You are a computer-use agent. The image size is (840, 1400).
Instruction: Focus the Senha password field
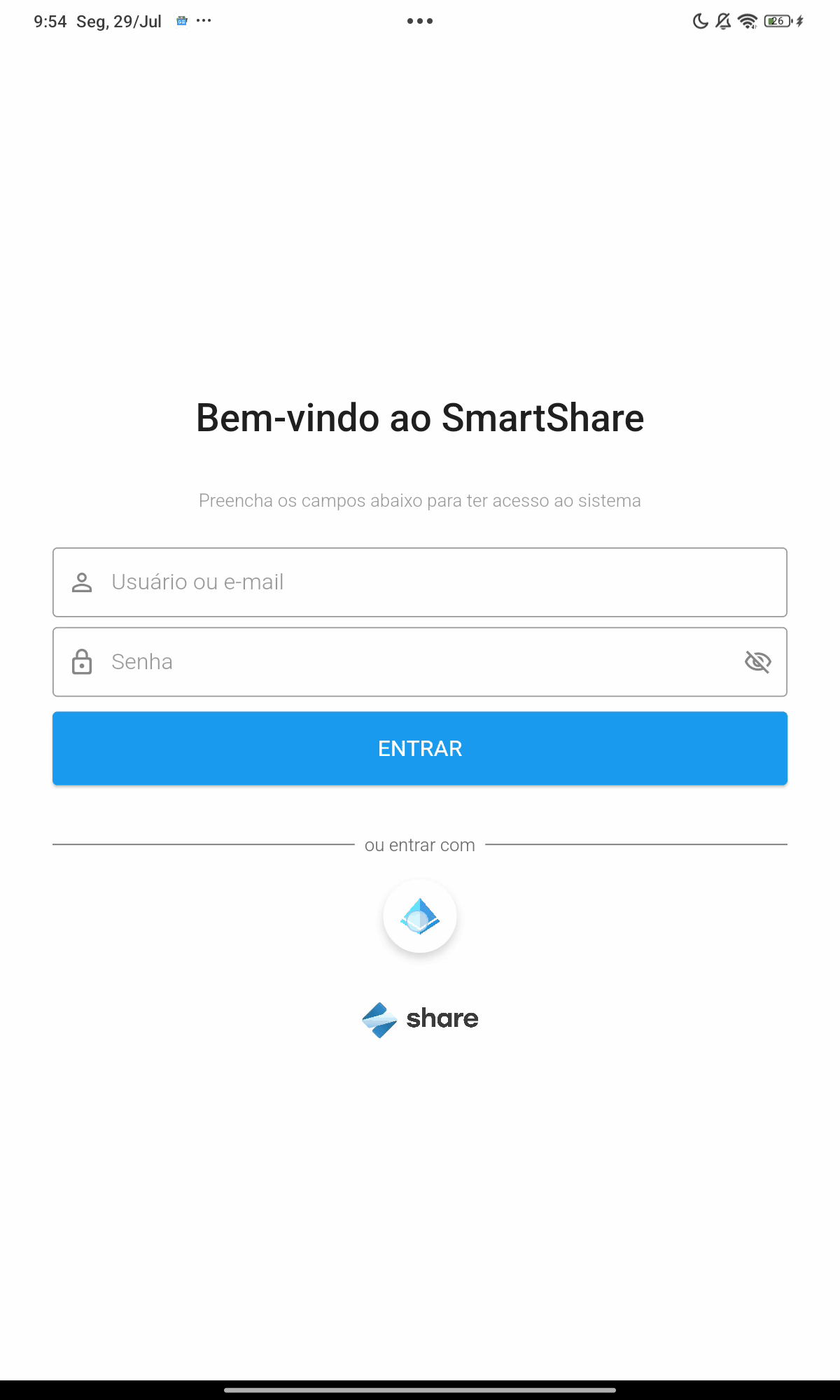[420, 662]
